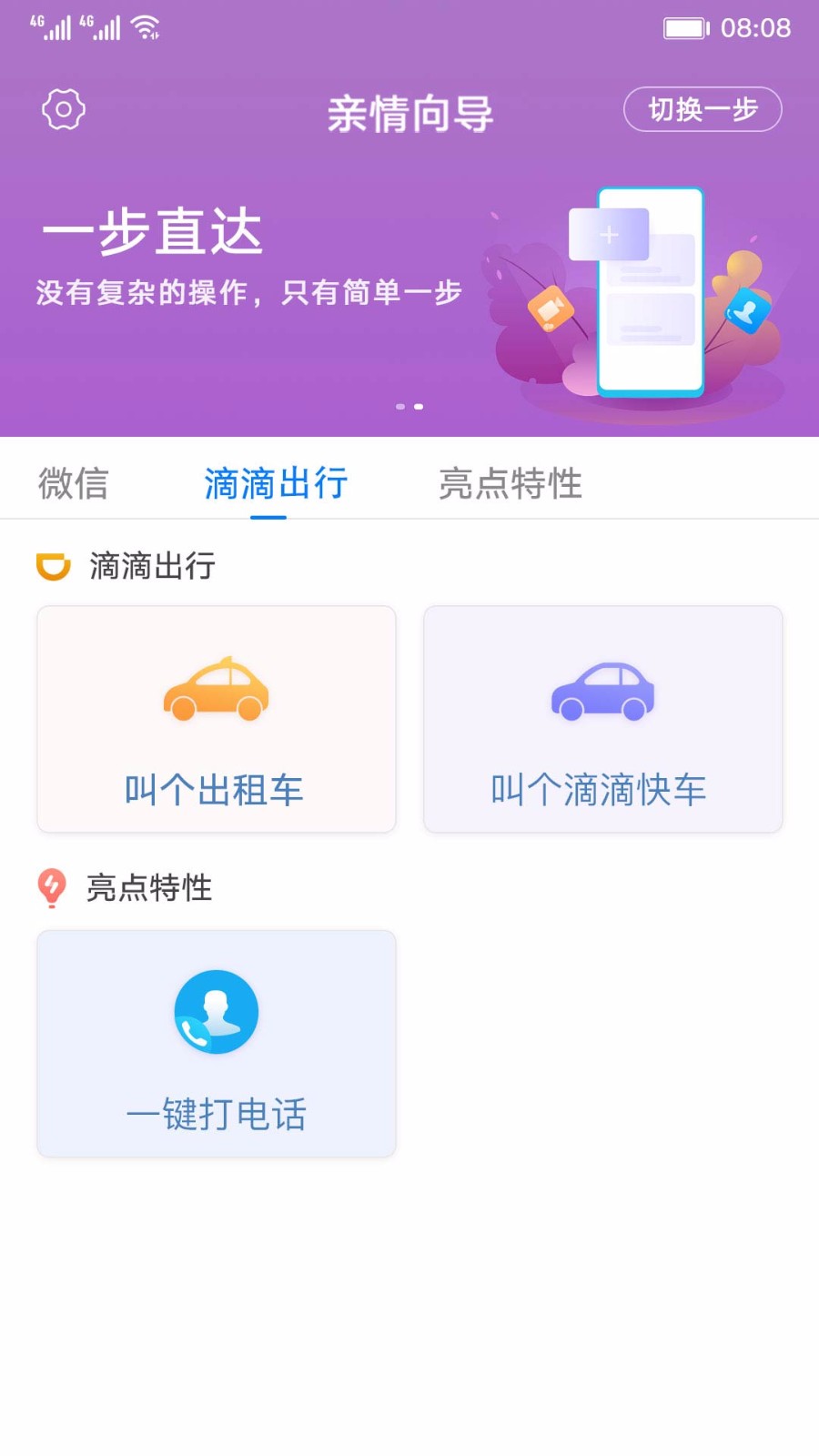Select the orange taxi icon
819x1456 pixels.
point(216,693)
